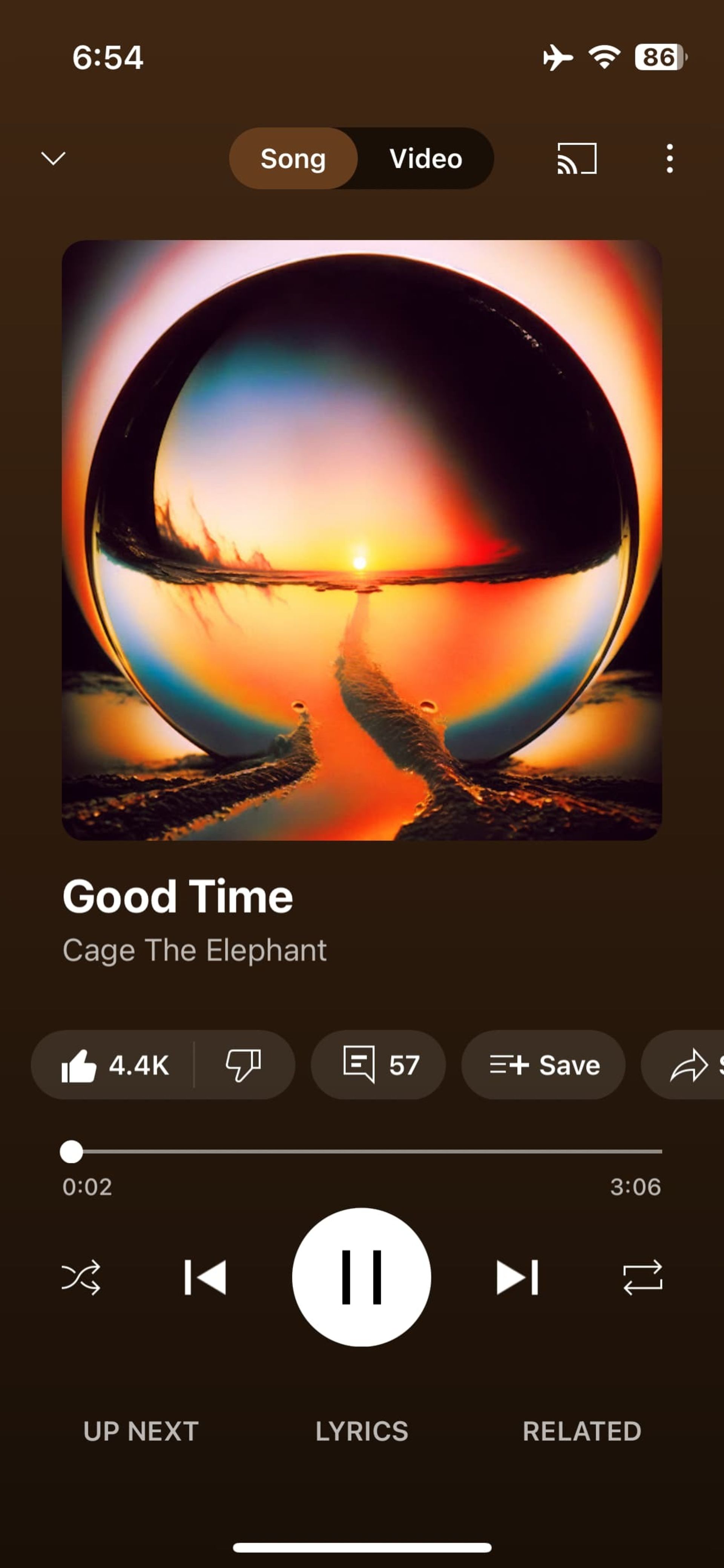This screenshot has width=724, height=1568.
Task: Open the 57 comments
Action: (x=379, y=1065)
